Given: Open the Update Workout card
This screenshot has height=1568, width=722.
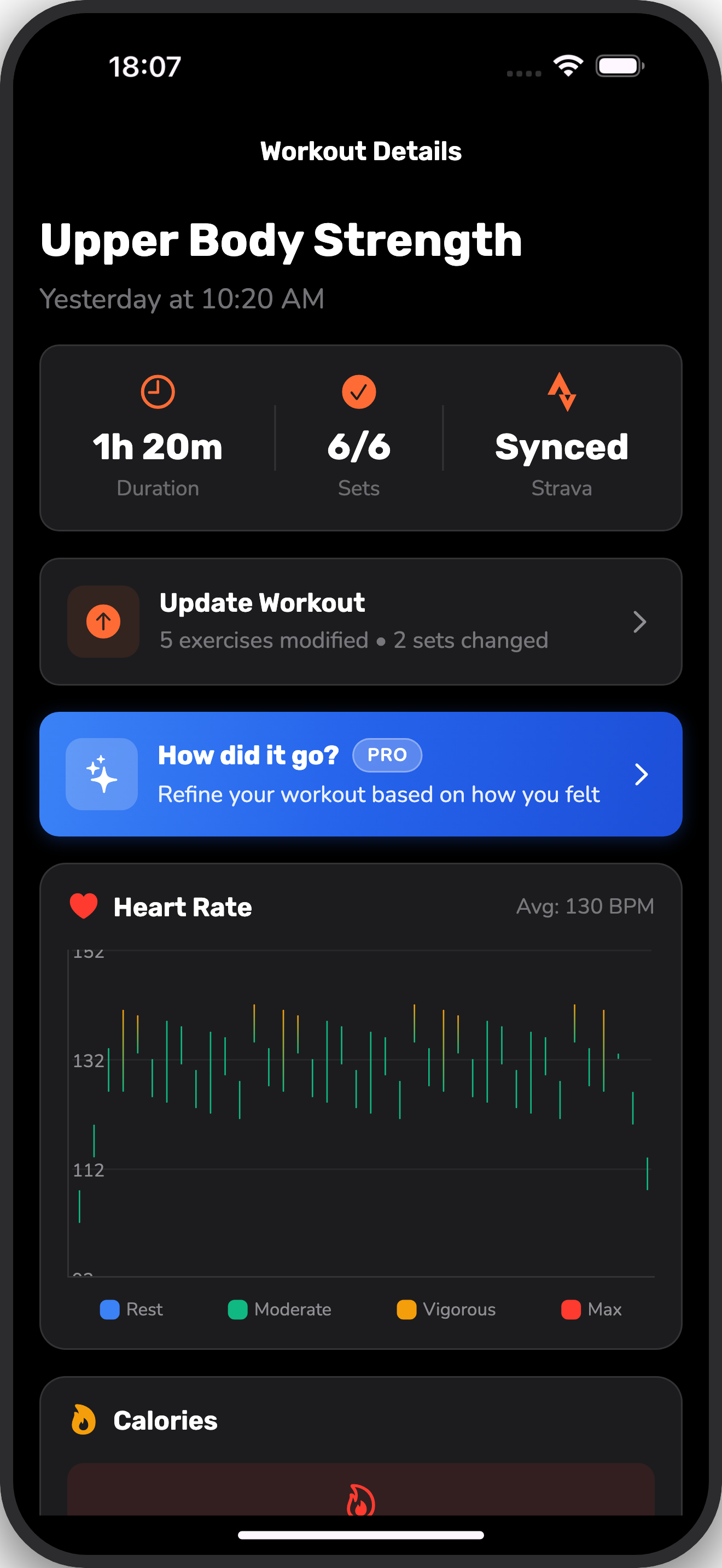Looking at the screenshot, I should (x=361, y=621).
